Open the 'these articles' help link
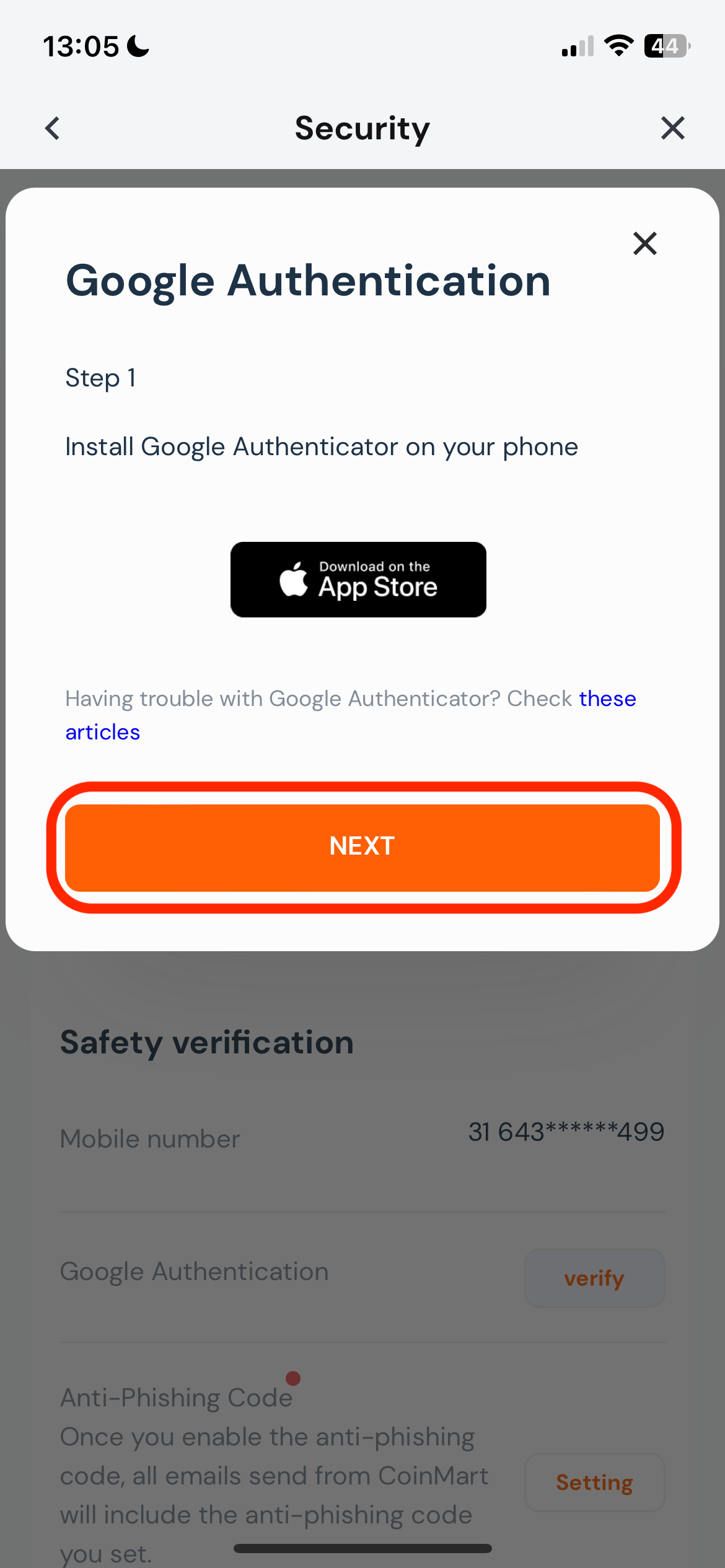This screenshot has height=1568, width=725. (x=607, y=699)
